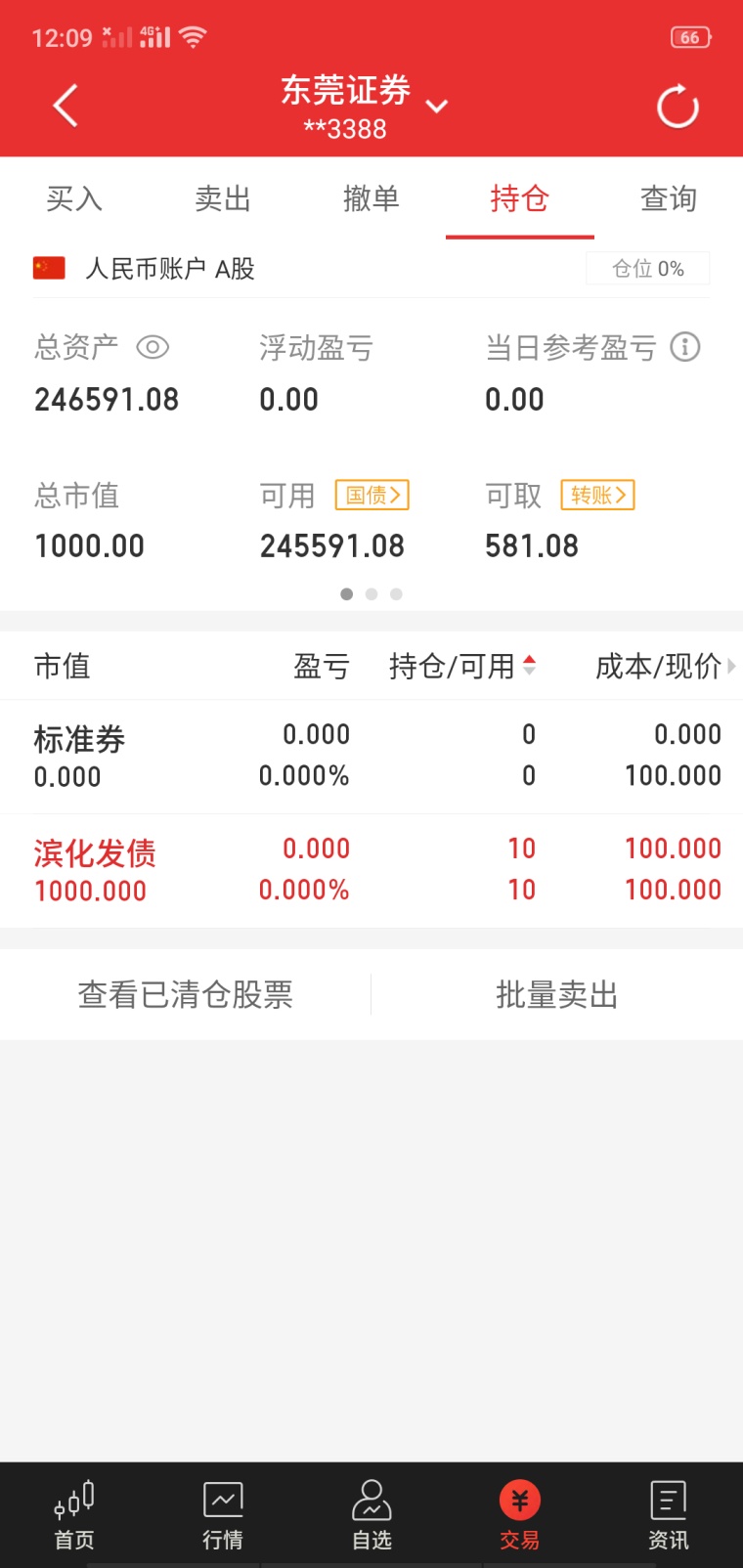Open the 查询 tab
Viewport: 743px width, 1568px height.
[x=669, y=198]
